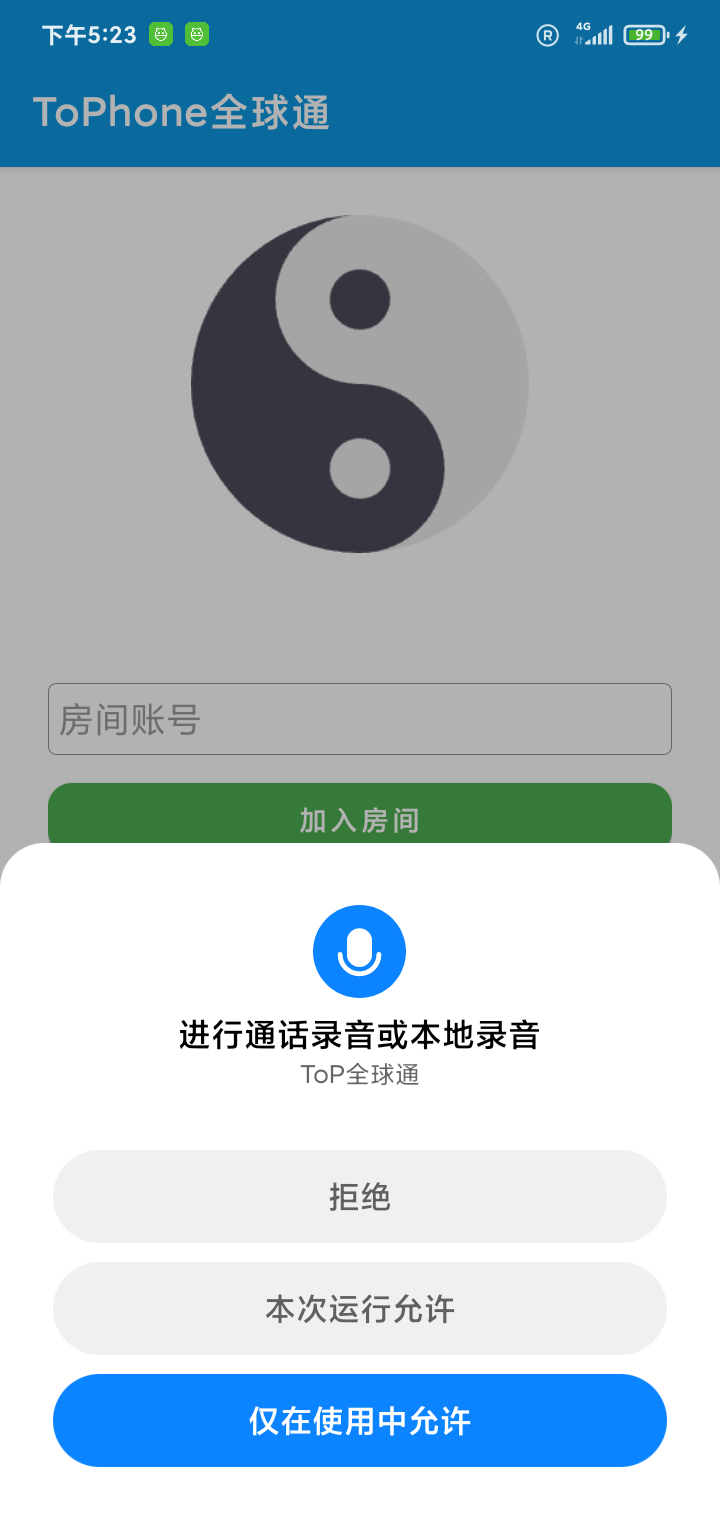The height and width of the screenshot is (1520, 720).
Task: Select the ToPhone全球通 title bar text
Action: pyautogui.click(x=182, y=112)
